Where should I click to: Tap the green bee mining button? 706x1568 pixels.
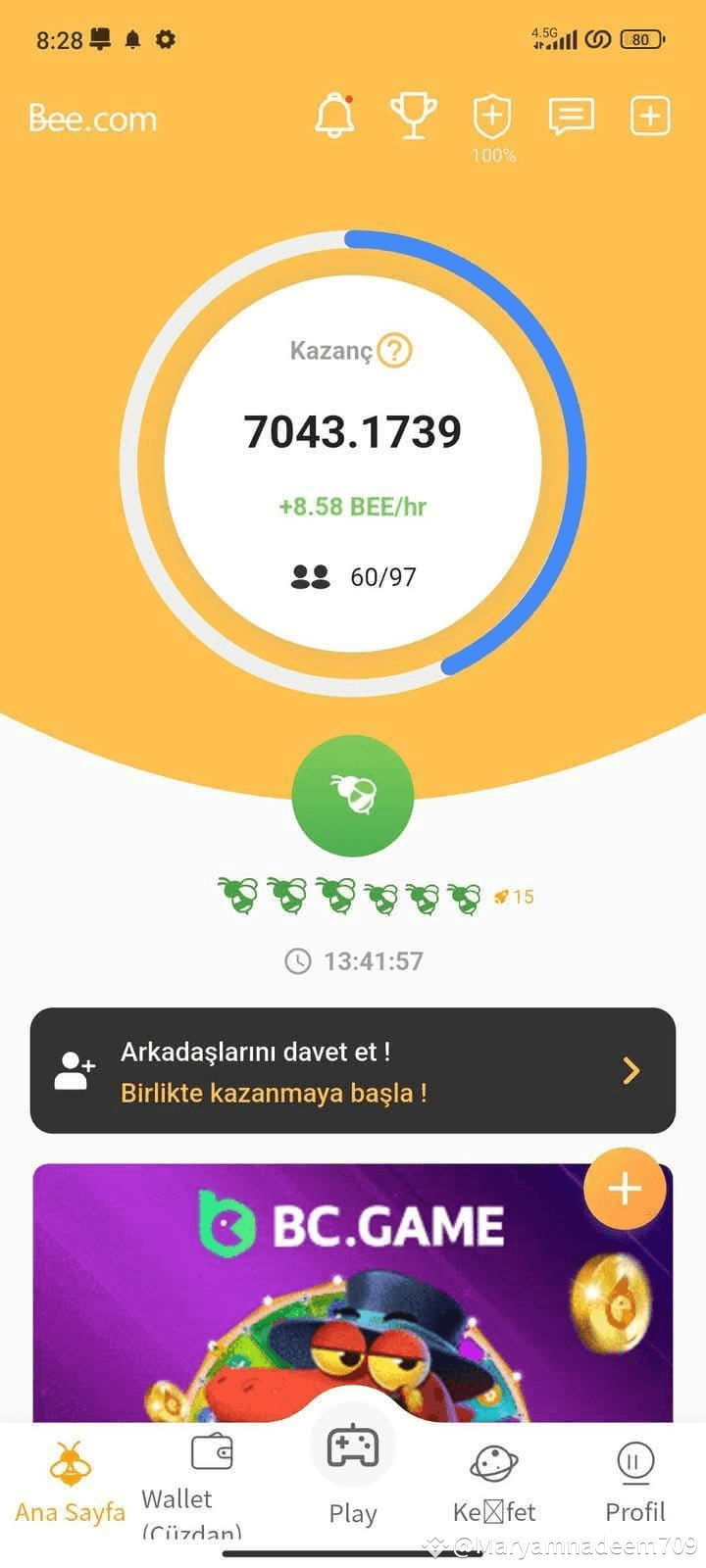click(353, 796)
